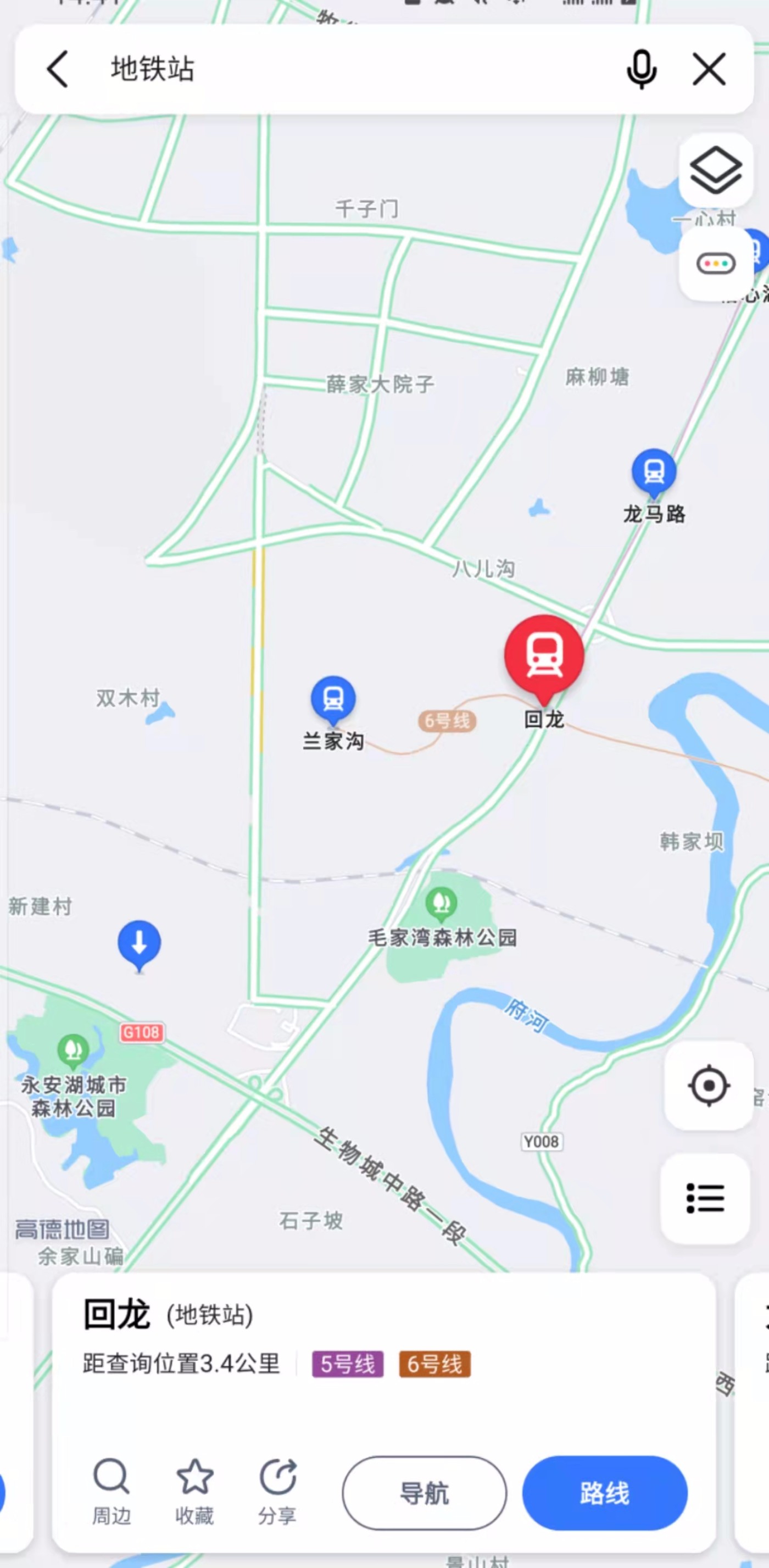The height and width of the screenshot is (1568, 769).
Task: Go back from the search results
Action: coord(58,69)
